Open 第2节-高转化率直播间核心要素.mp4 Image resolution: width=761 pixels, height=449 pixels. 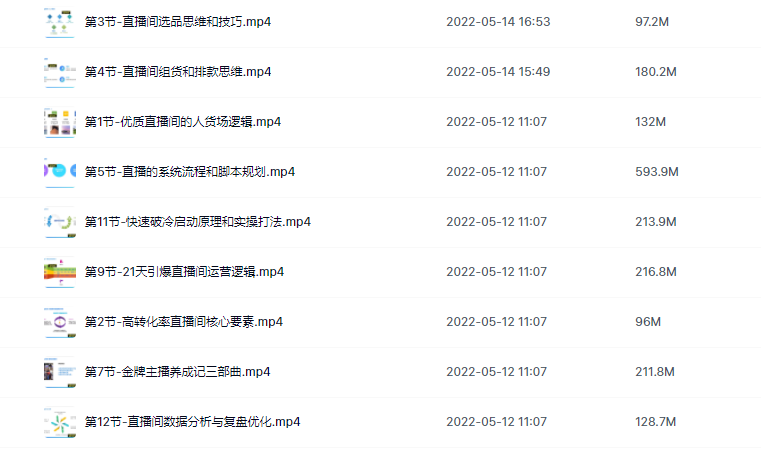184,322
